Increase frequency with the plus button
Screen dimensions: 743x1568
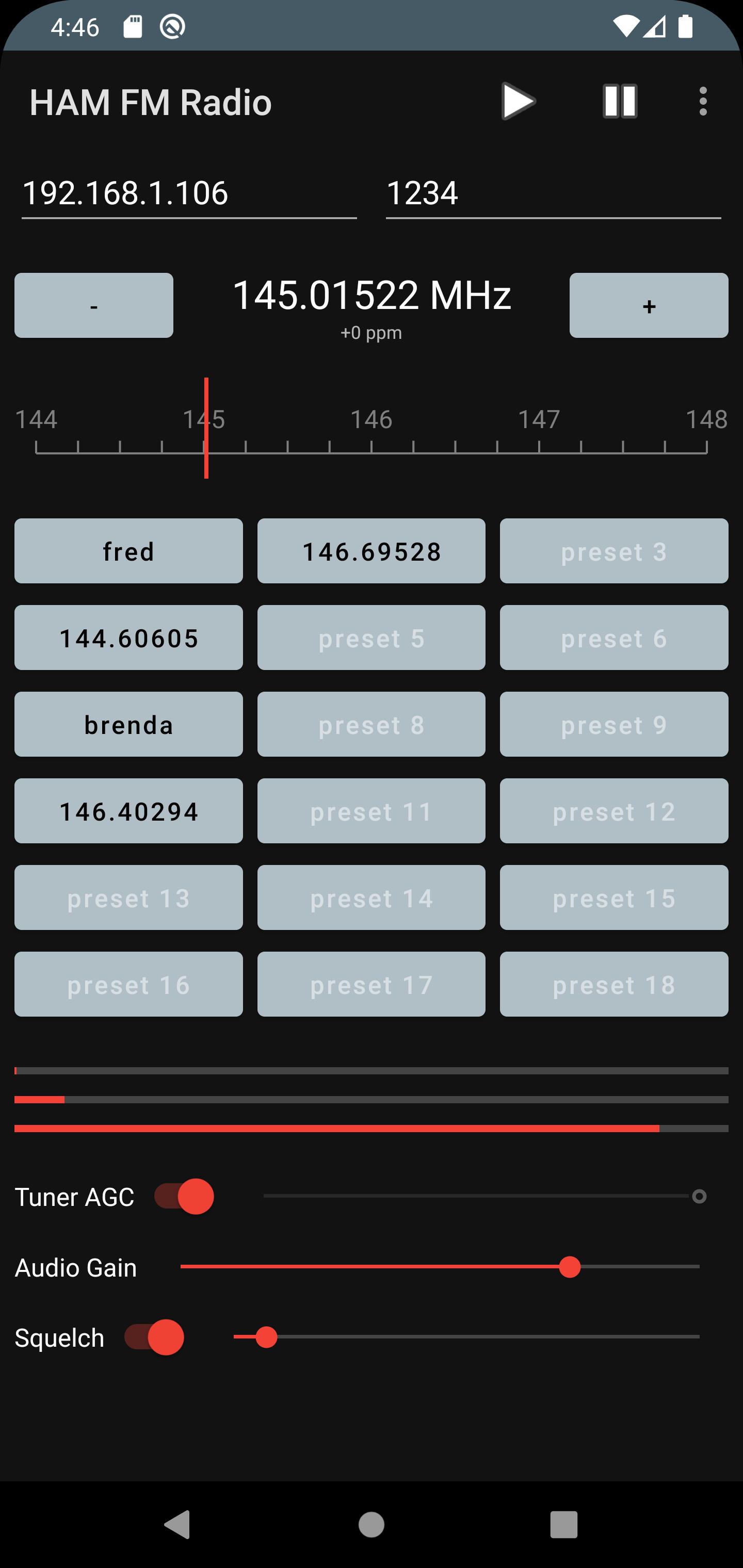pyautogui.click(x=649, y=305)
